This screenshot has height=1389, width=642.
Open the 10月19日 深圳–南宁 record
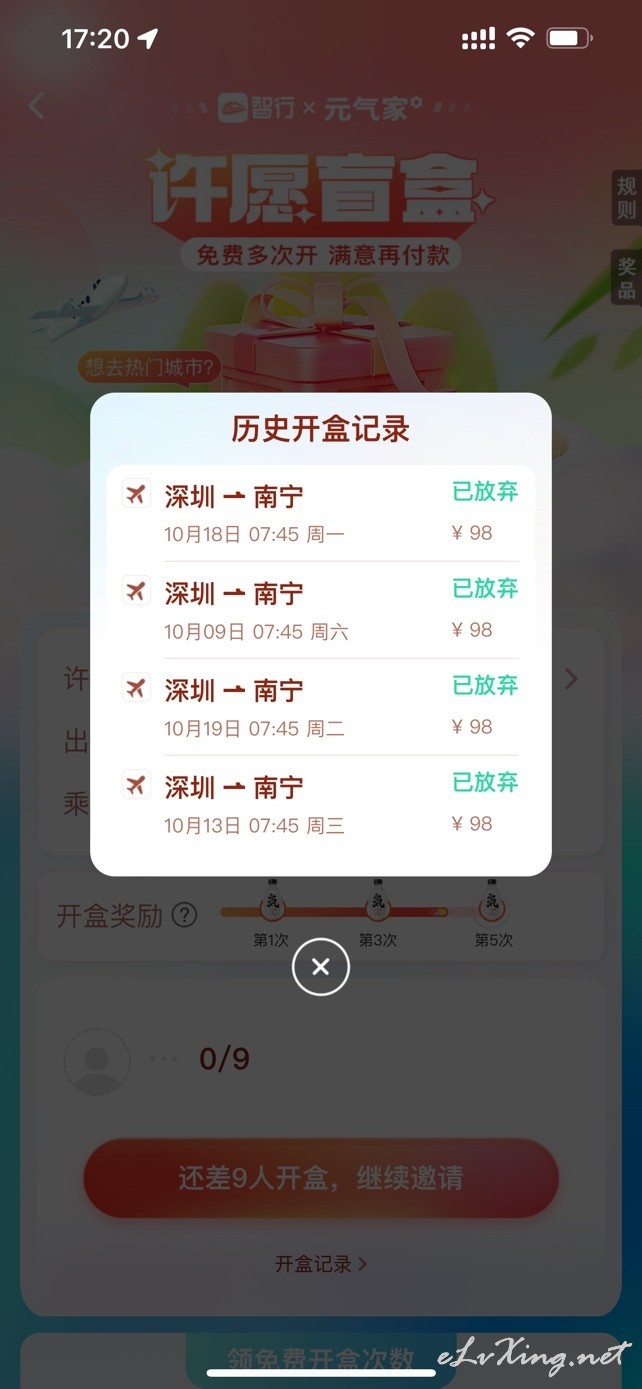(x=320, y=707)
